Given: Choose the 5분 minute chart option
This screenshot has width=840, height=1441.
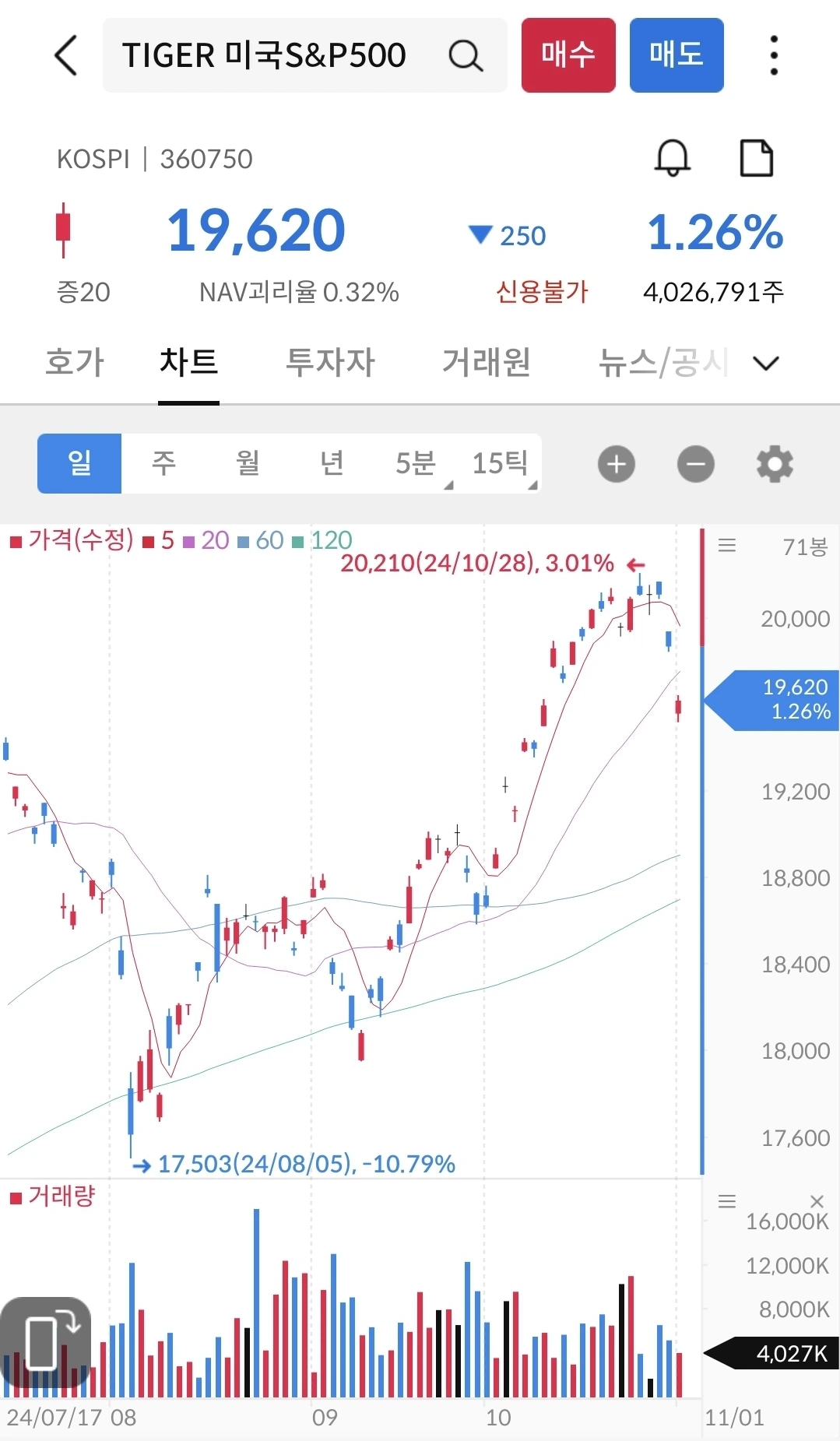Looking at the screenshot, I should (416, 463).
